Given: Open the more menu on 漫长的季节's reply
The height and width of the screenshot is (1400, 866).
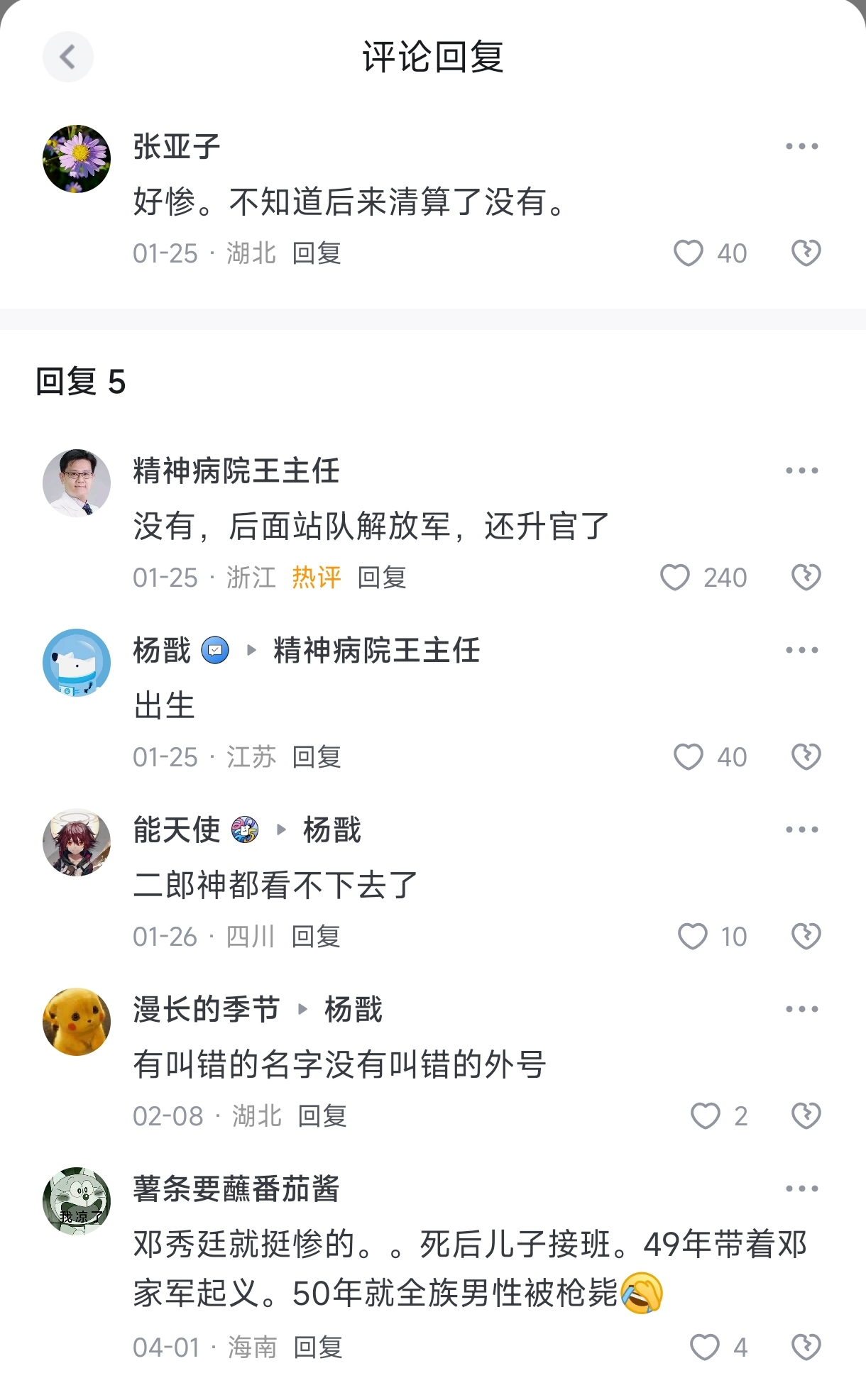Looking at the screenshot, I should pyautogui.click(x=802, y=1009).
